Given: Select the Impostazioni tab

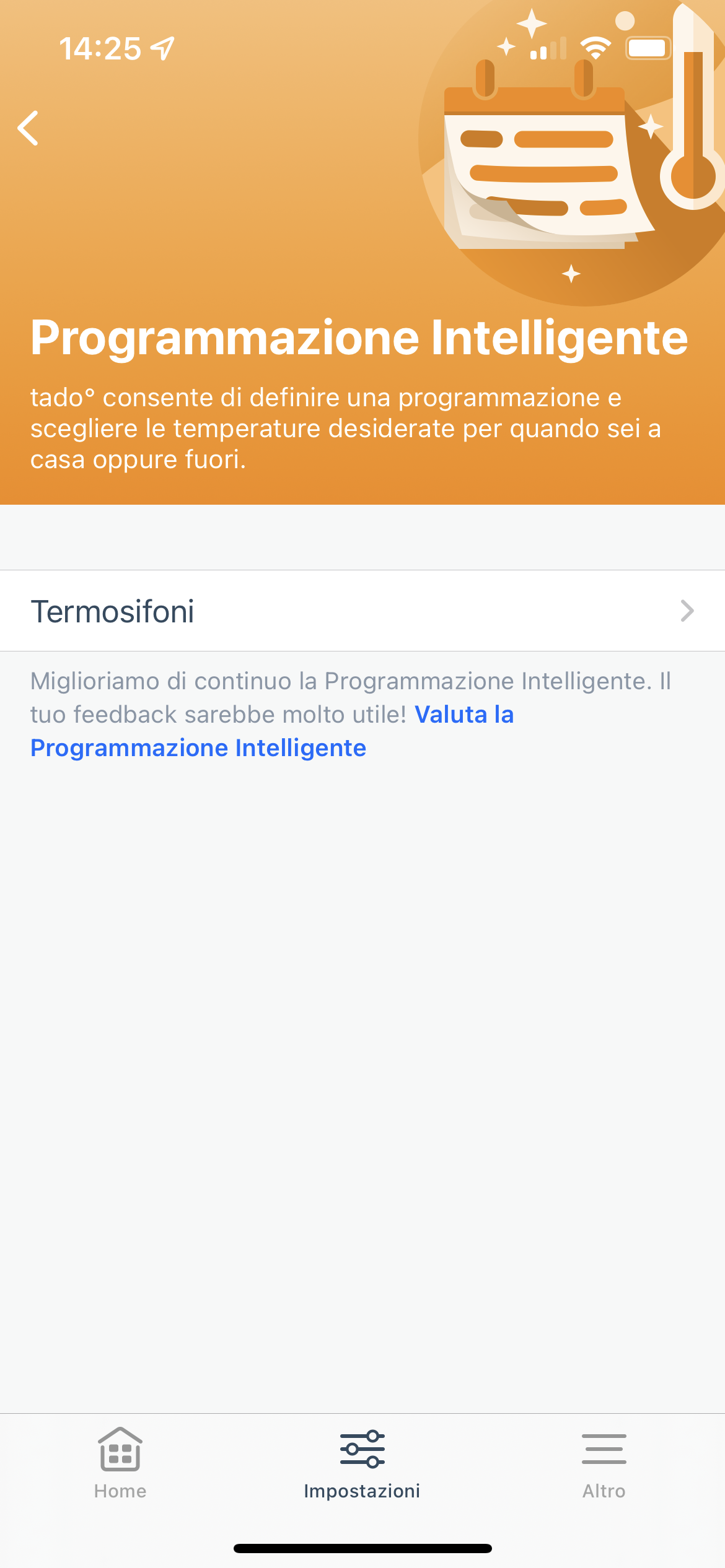Looking at the screenshot, I should 362,1464.
